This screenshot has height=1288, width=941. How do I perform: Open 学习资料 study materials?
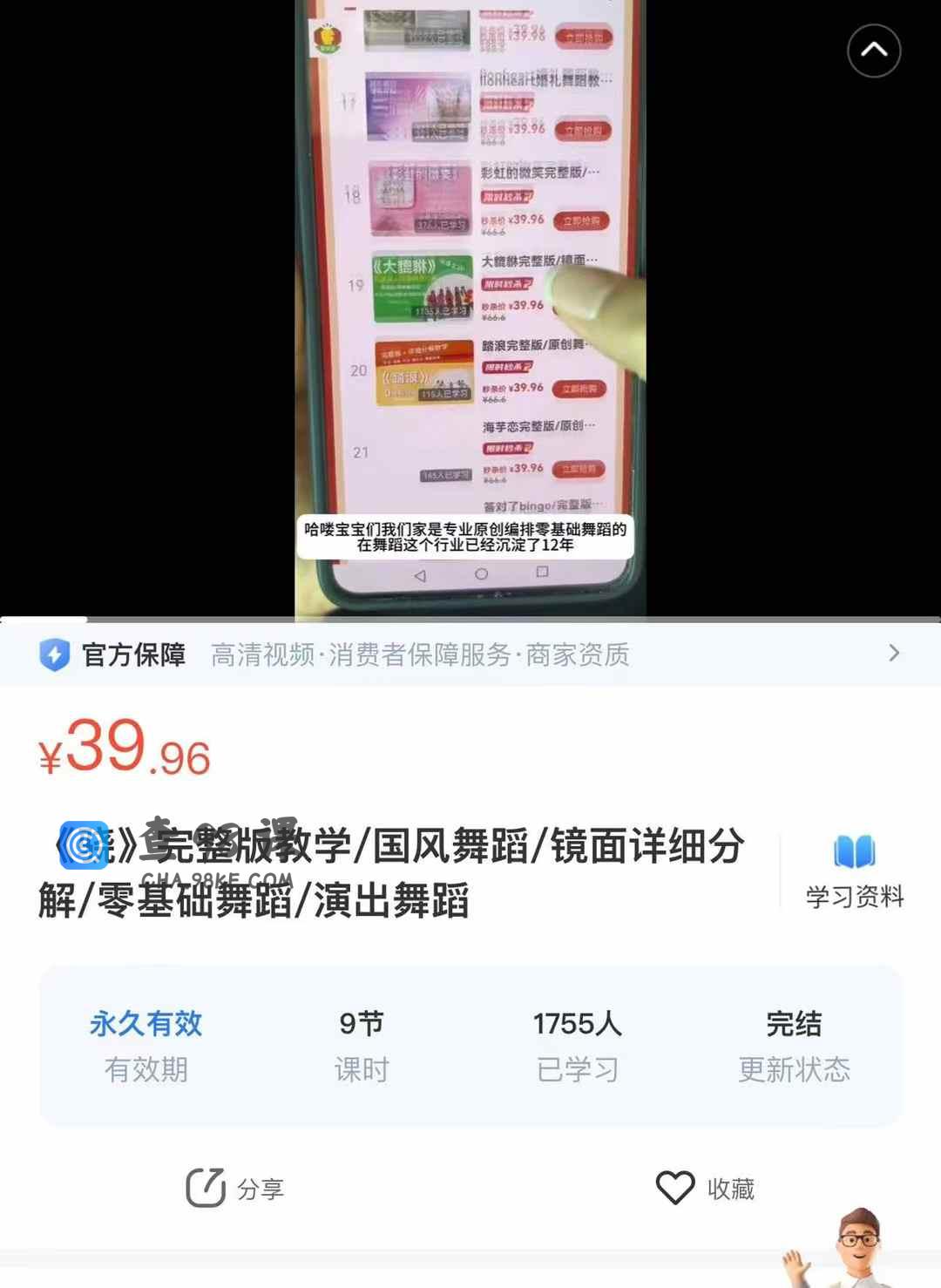[x=854, y=872]
